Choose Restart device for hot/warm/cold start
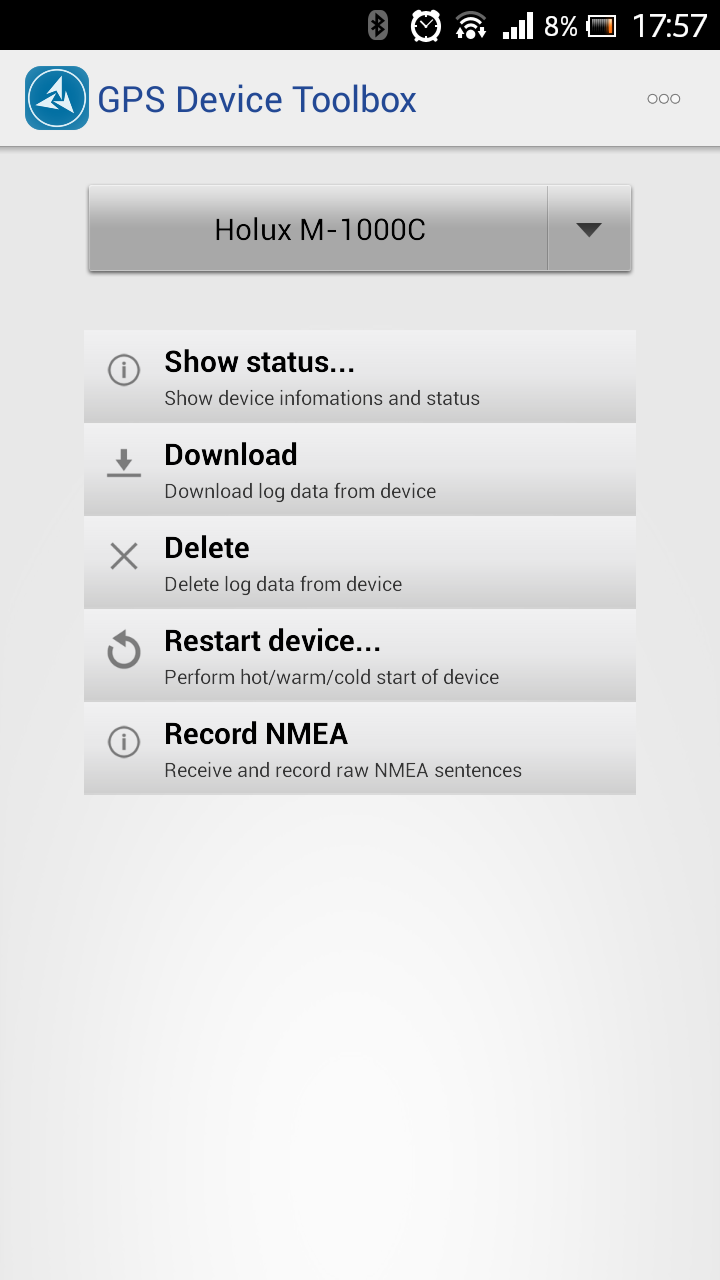This screenshot has height=1280, width=720. (360, 654)
